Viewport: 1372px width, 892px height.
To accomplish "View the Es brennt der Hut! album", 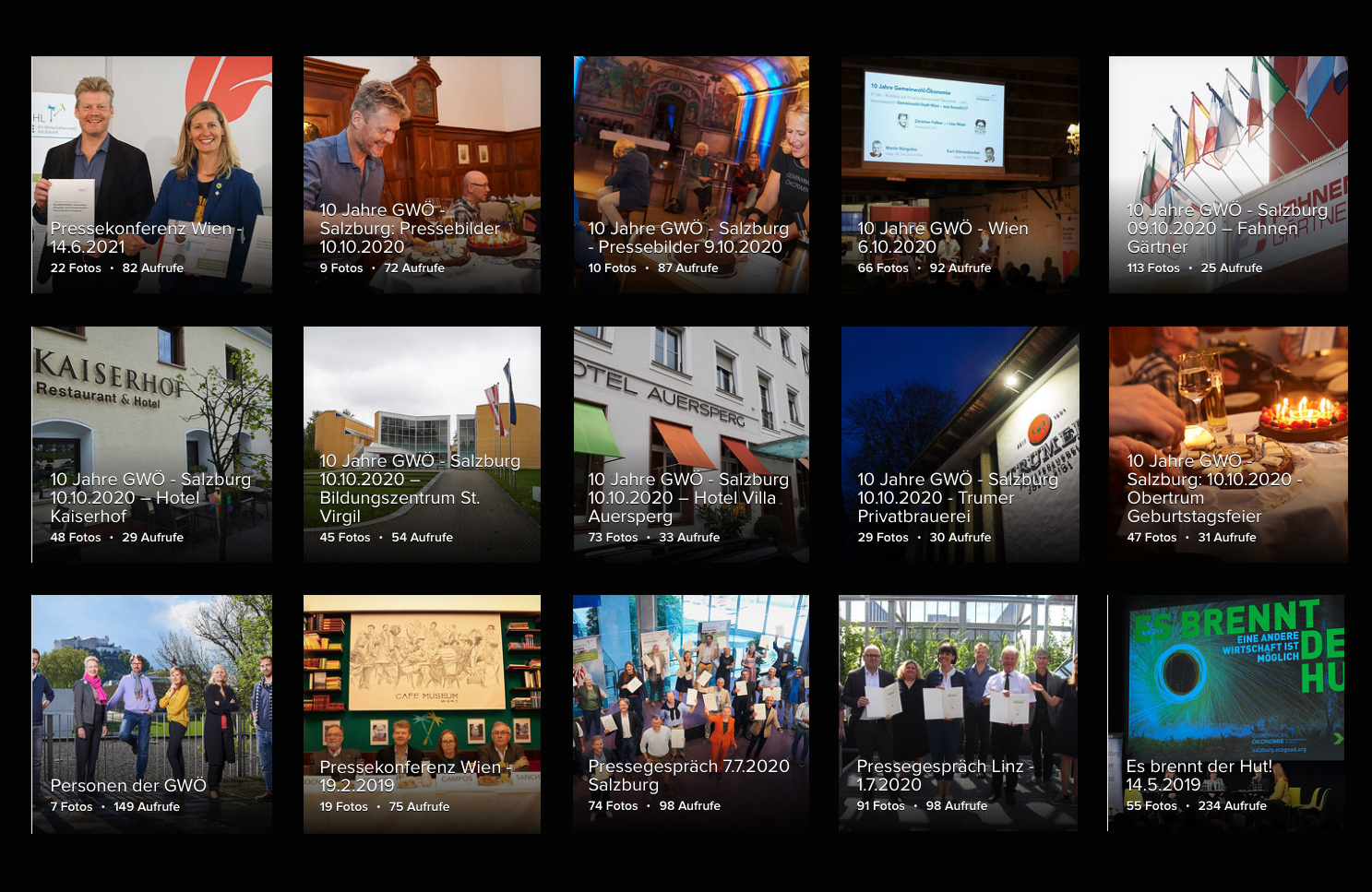I will (x=1226, y=712).
